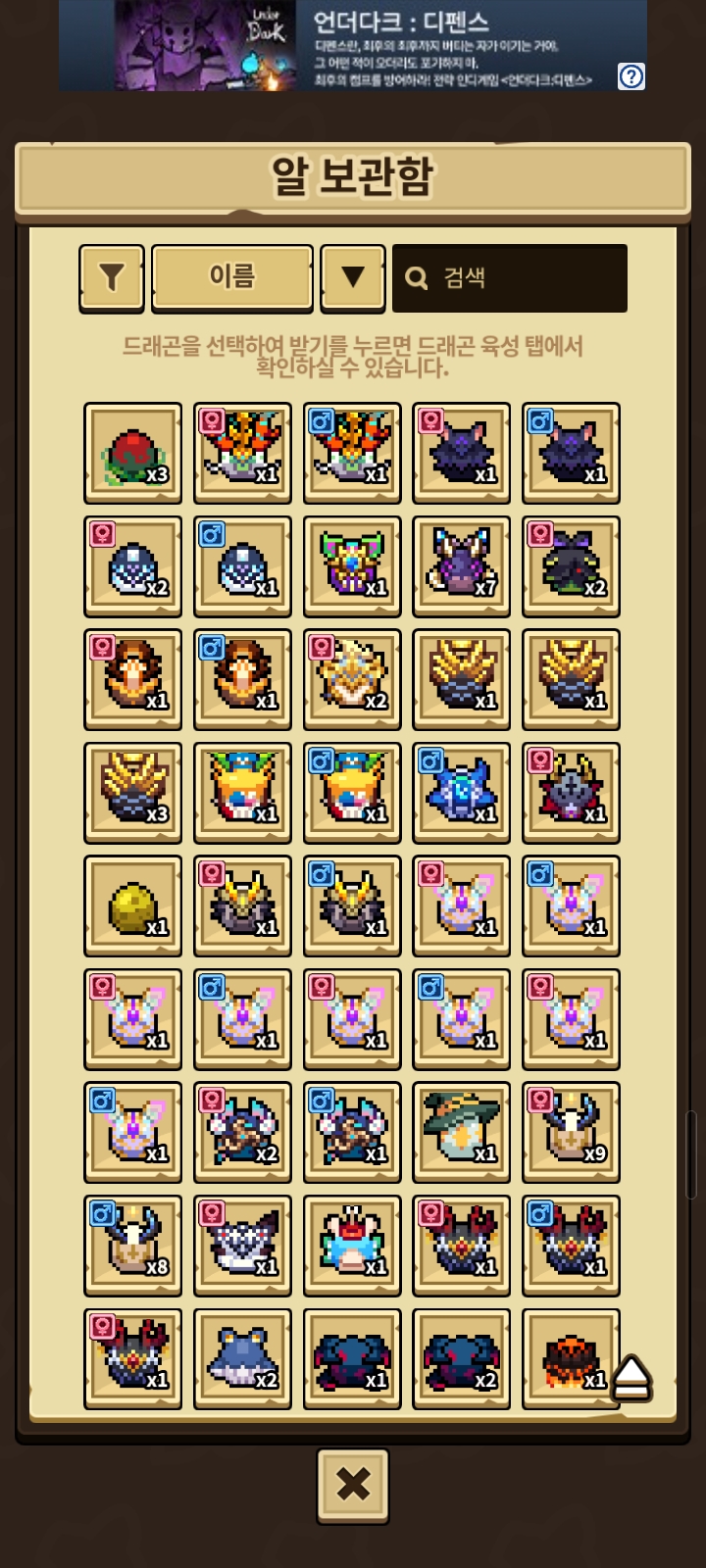Toggle the sort order arrow
Image resolution: width=706 pixels, height=1568 pixels.
pyautogui.click(x=352, y=278)
